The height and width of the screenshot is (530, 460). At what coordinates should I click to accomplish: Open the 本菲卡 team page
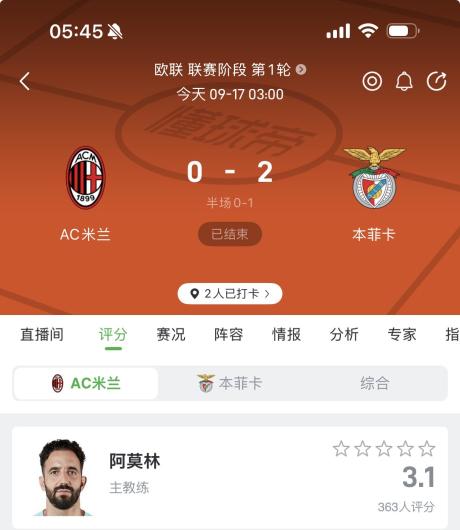[374, 194]
